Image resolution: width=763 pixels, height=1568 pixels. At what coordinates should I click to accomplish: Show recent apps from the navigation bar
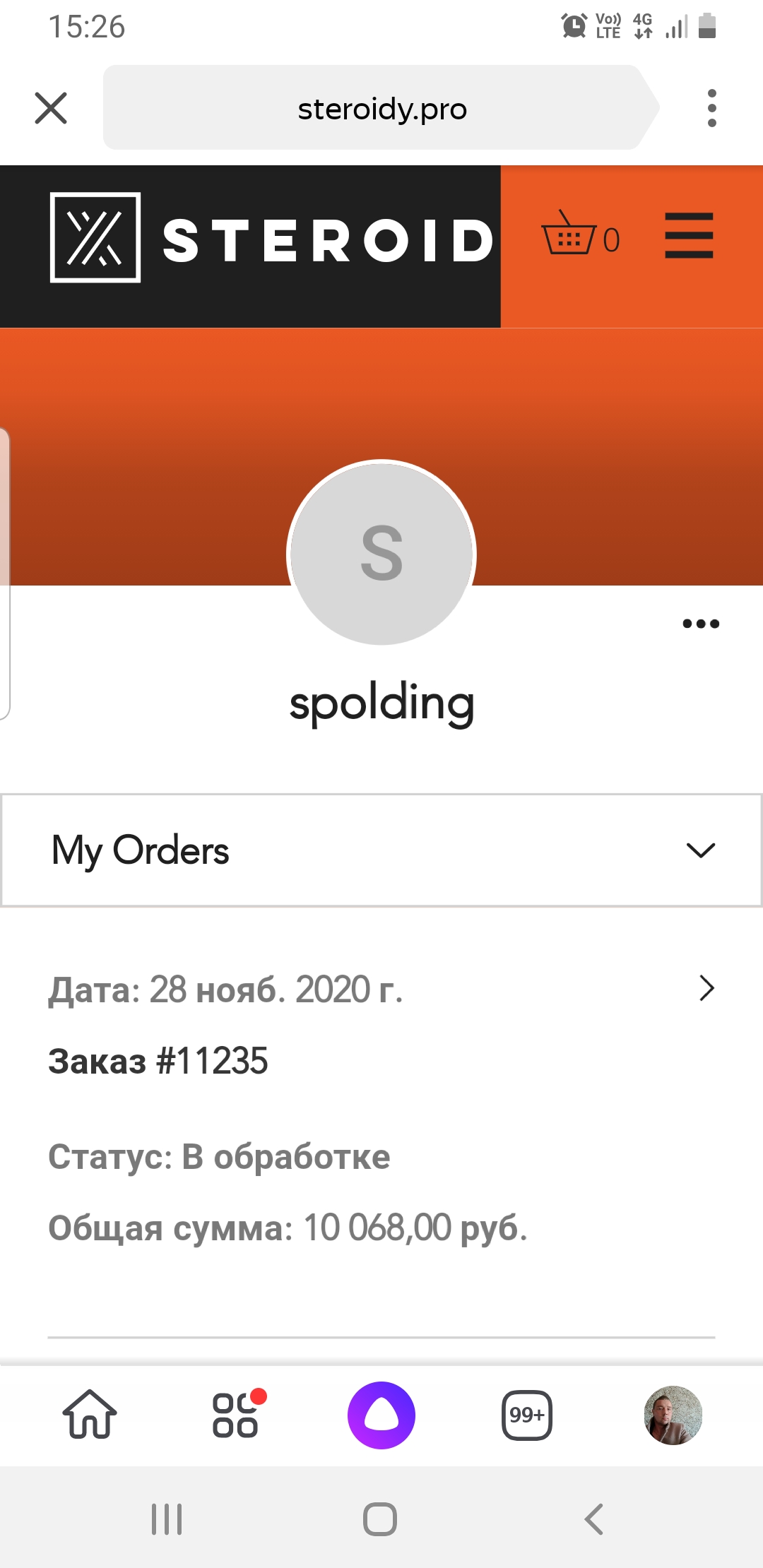pos(167,1519)
